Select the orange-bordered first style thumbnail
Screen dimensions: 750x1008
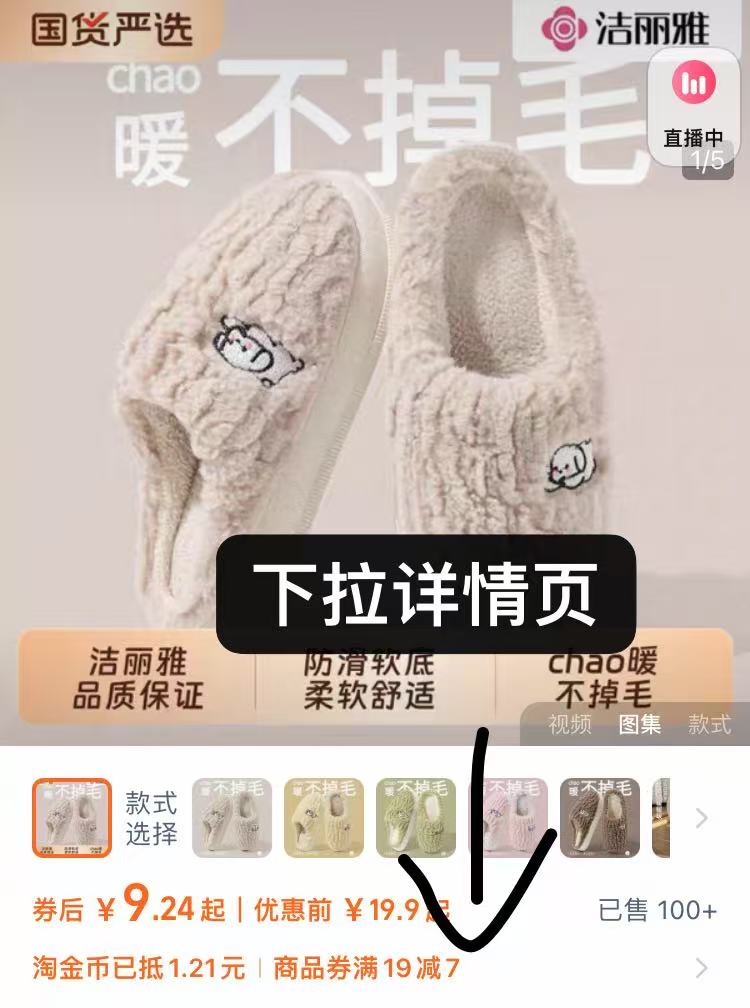(x=71, y=818)
